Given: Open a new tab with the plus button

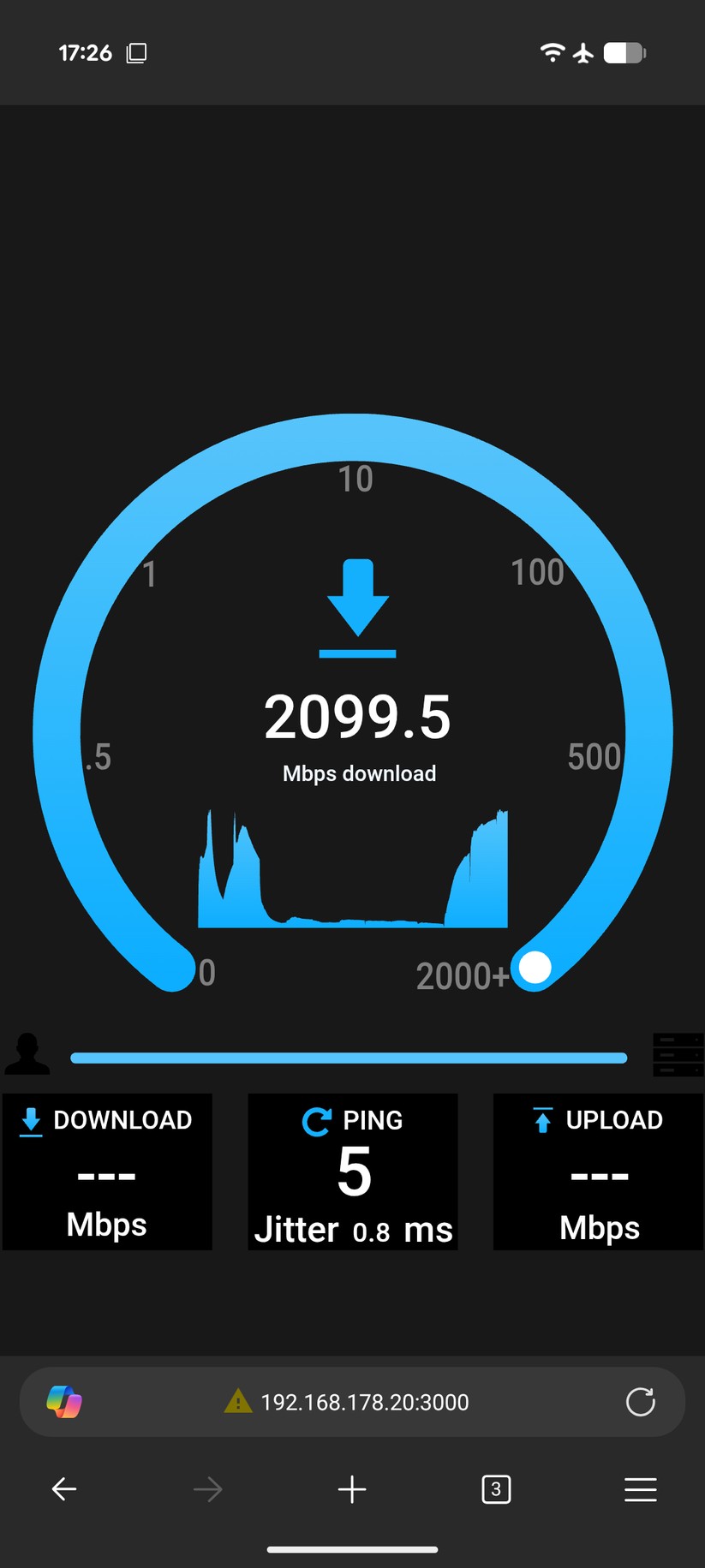Looking at the screenshot, I should 352,1489.
